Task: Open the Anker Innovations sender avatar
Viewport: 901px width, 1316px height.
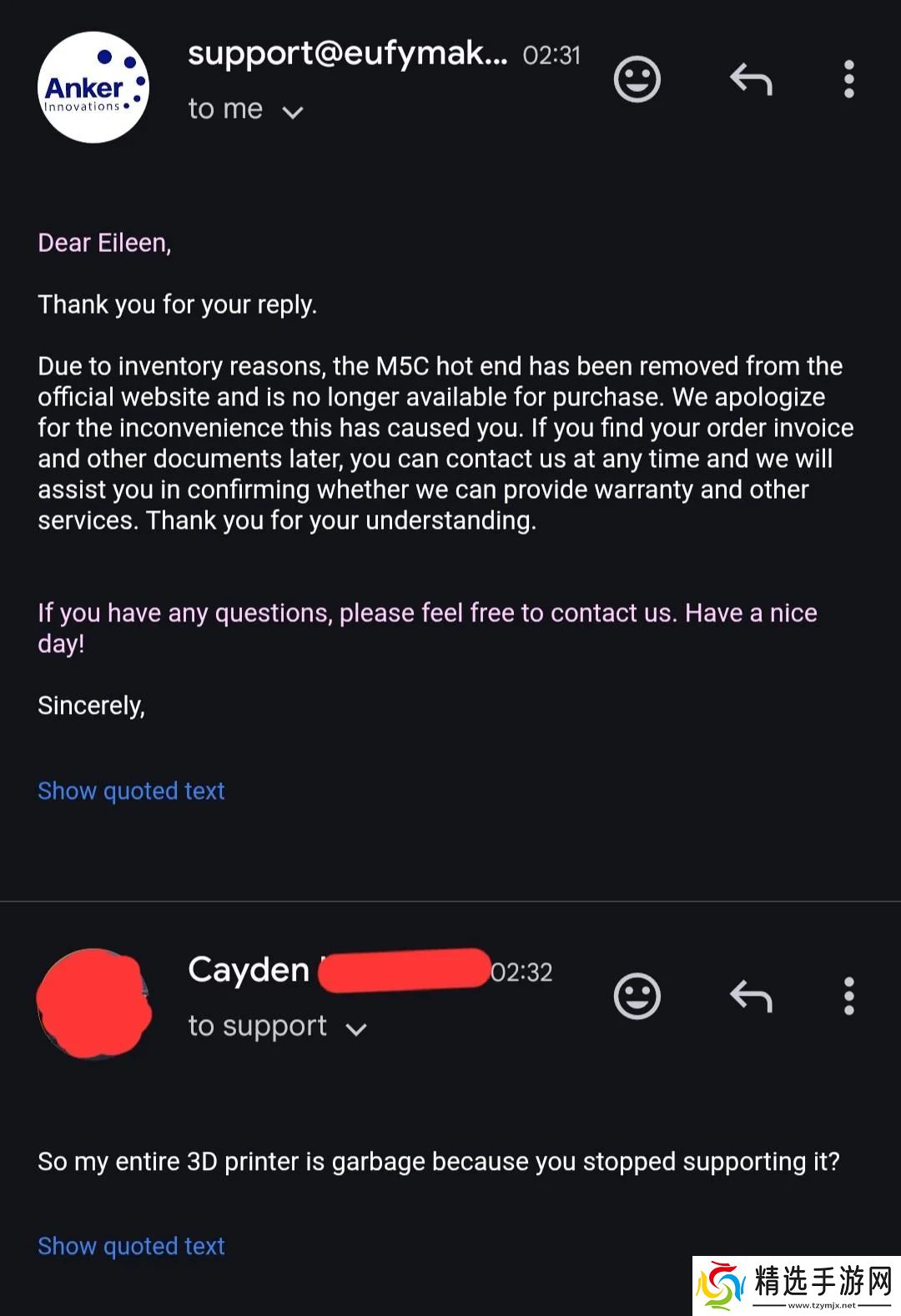Action: [x=93, y=88]
